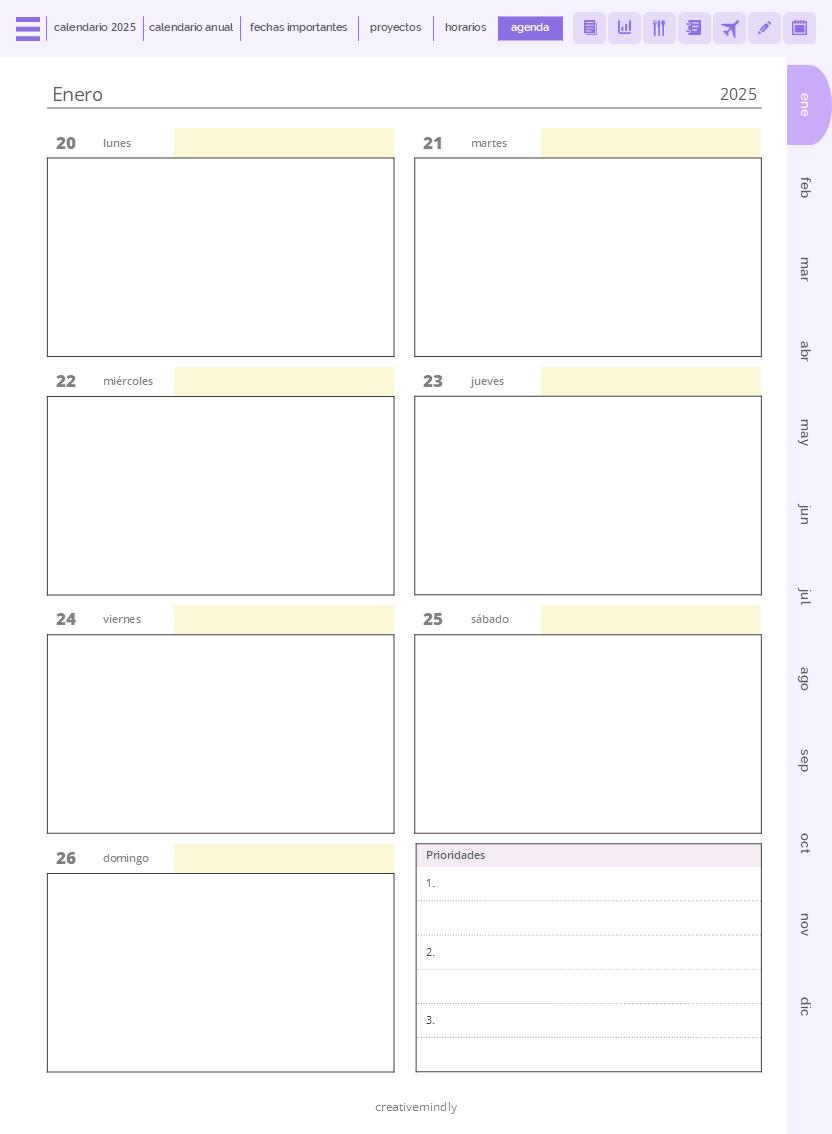Jump to the mar month tab
This screenshot has height=1134, width=832.
coord(805,269)
